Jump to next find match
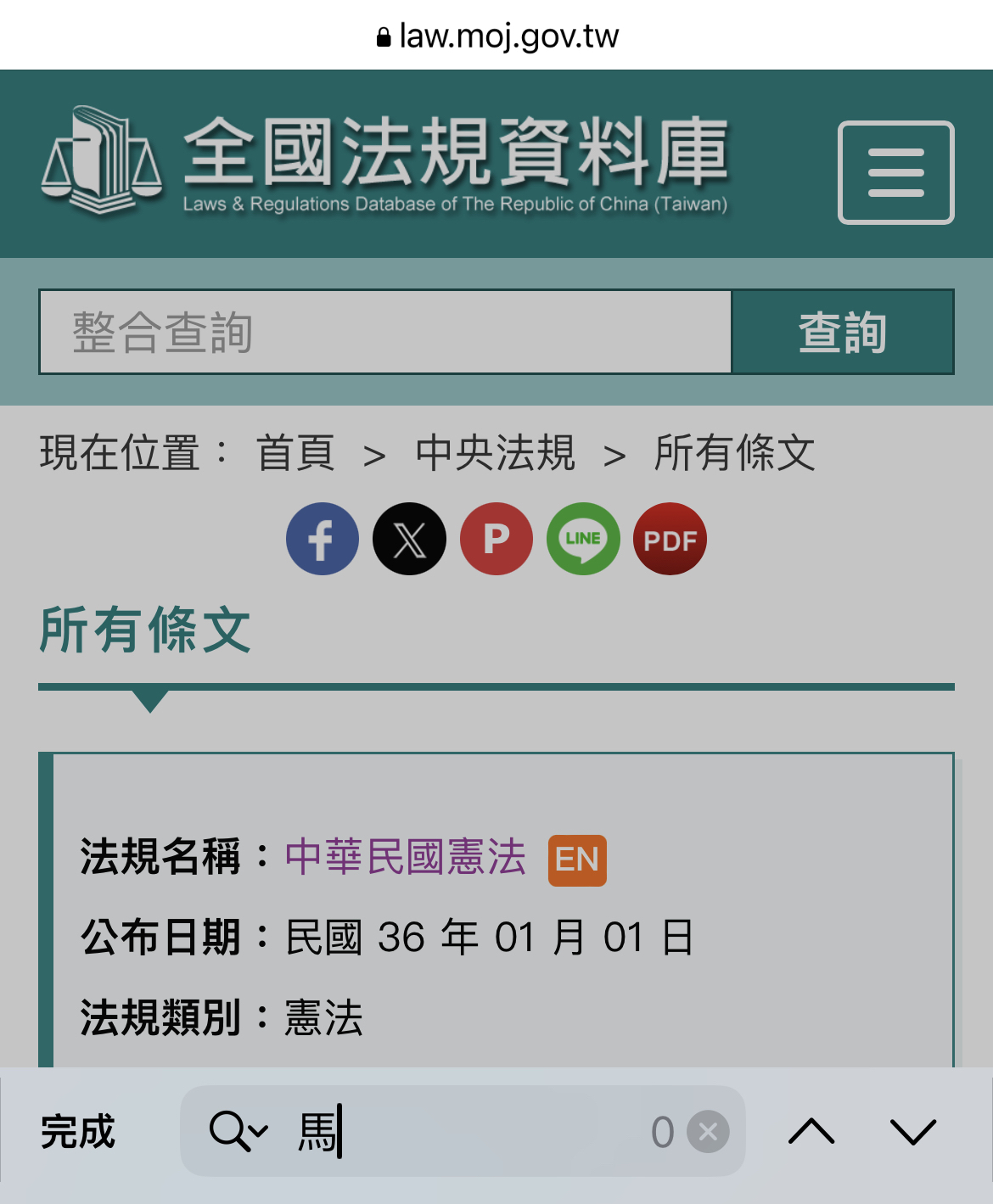Viewport: 993px width, 1204px height. pos(913,1131)
